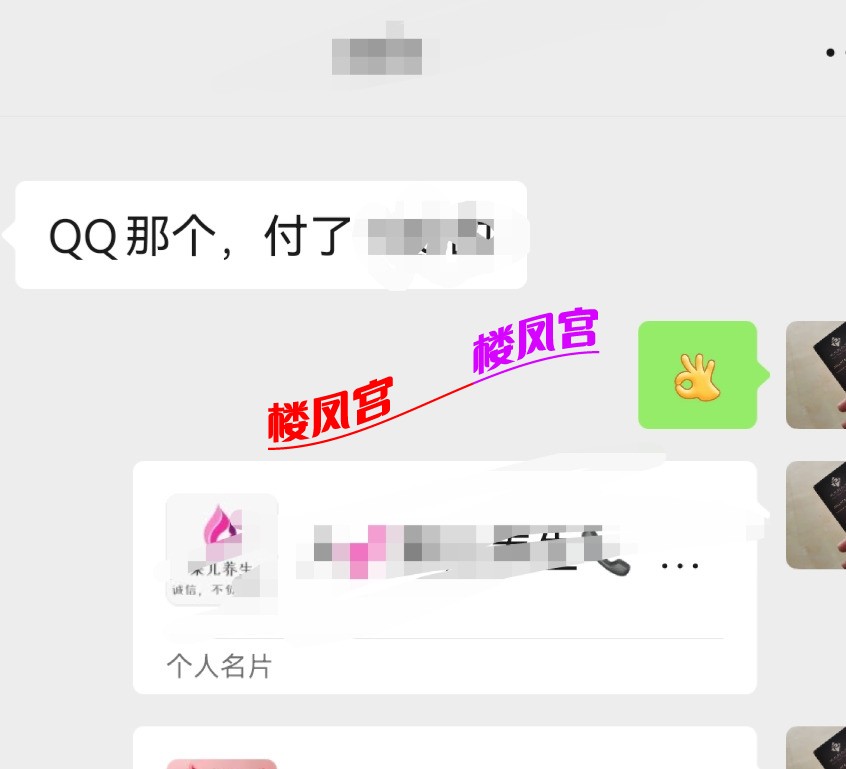Tap the avatar beside the OK emoji message

[816, 375]
